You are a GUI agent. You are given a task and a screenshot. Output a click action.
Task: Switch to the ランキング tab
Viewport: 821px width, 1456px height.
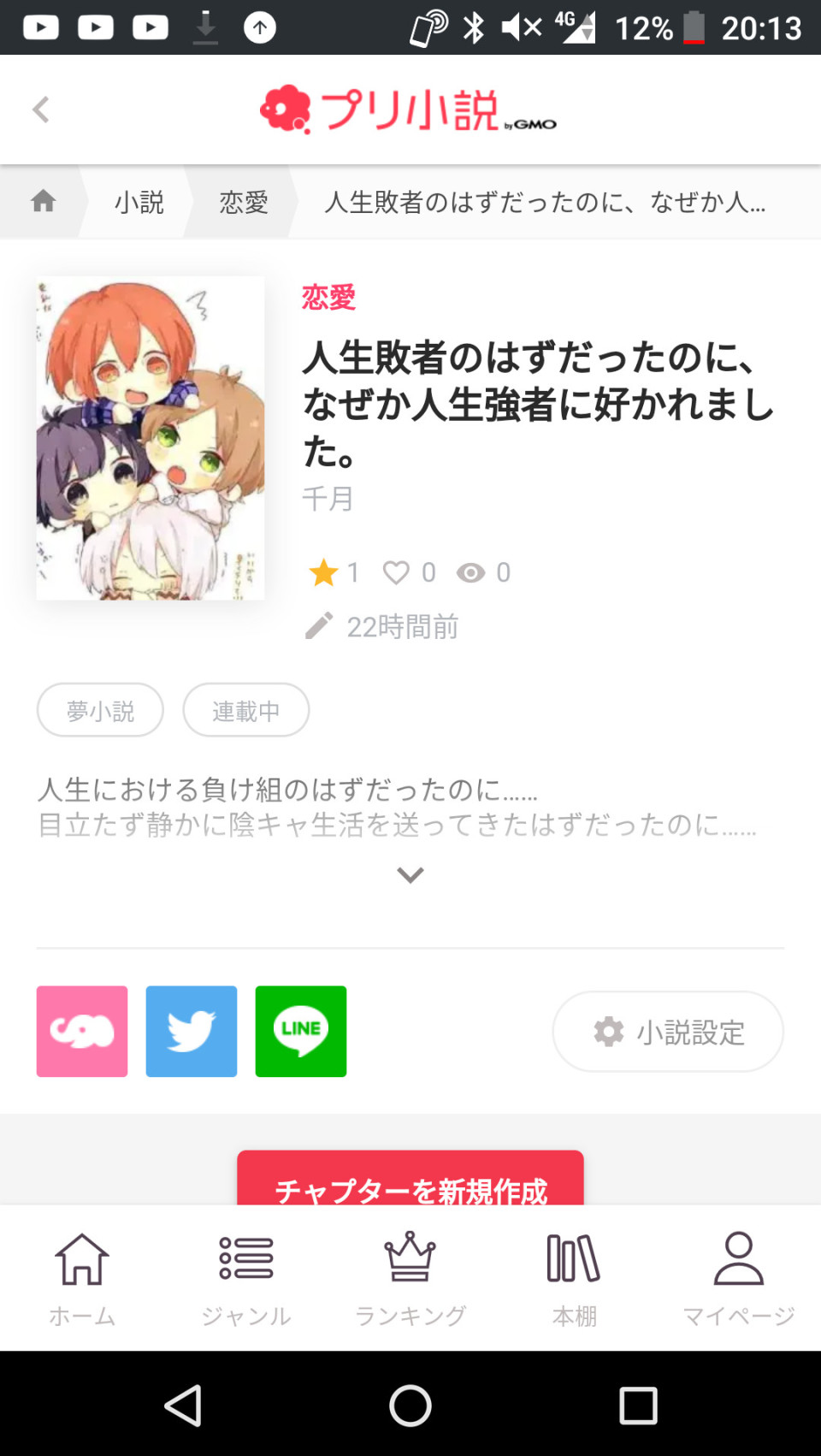click(x=410, y=1278)
